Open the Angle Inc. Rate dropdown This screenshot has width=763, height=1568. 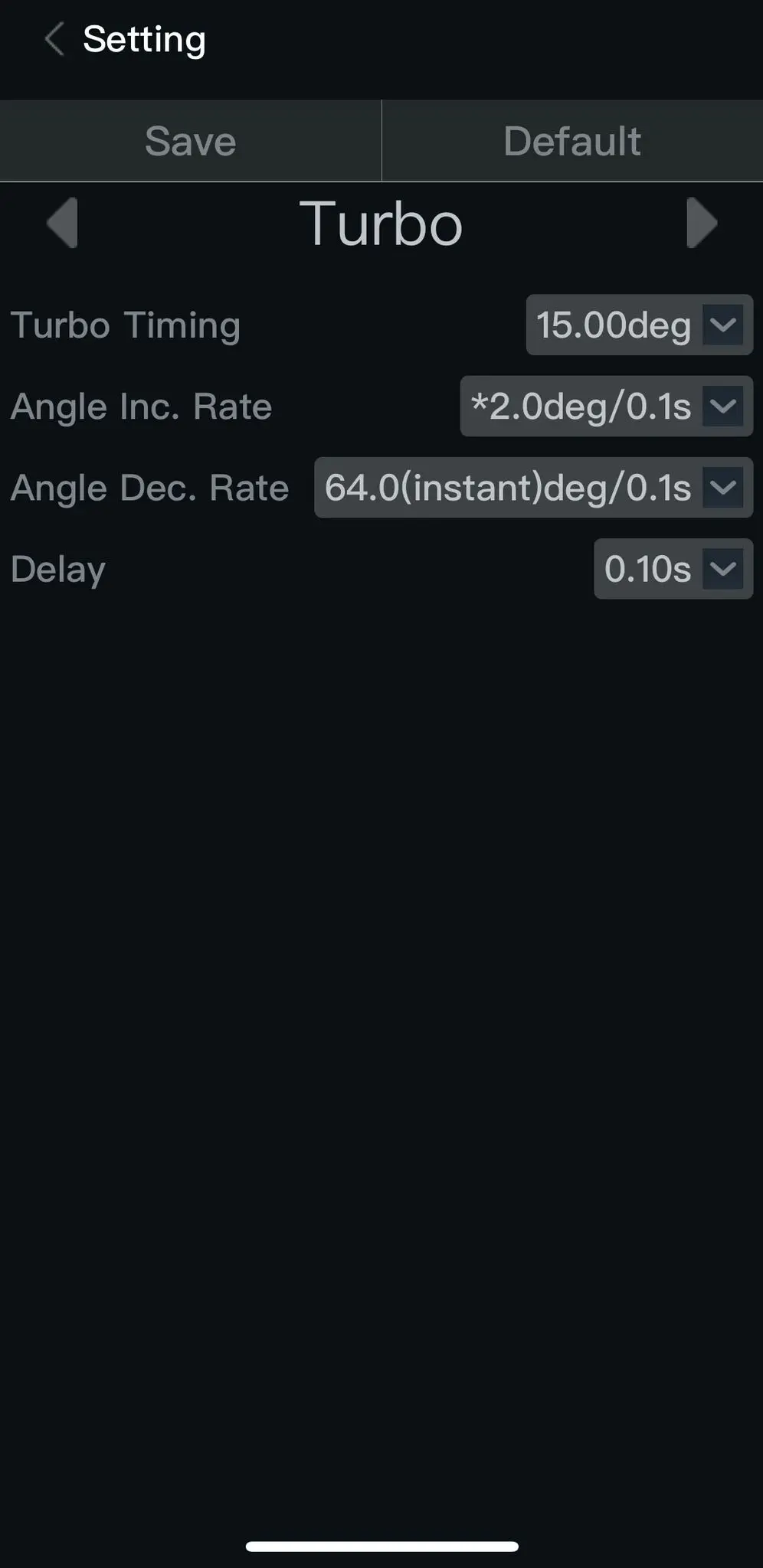(x=606, y=407)
